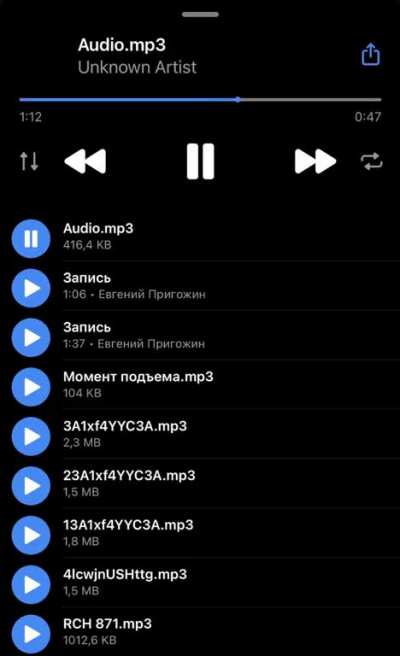Viewport: 400px width, 656px height.
Task: Play 23A1xf4YYC3A.mp3
Action: [x=31, y=486]
